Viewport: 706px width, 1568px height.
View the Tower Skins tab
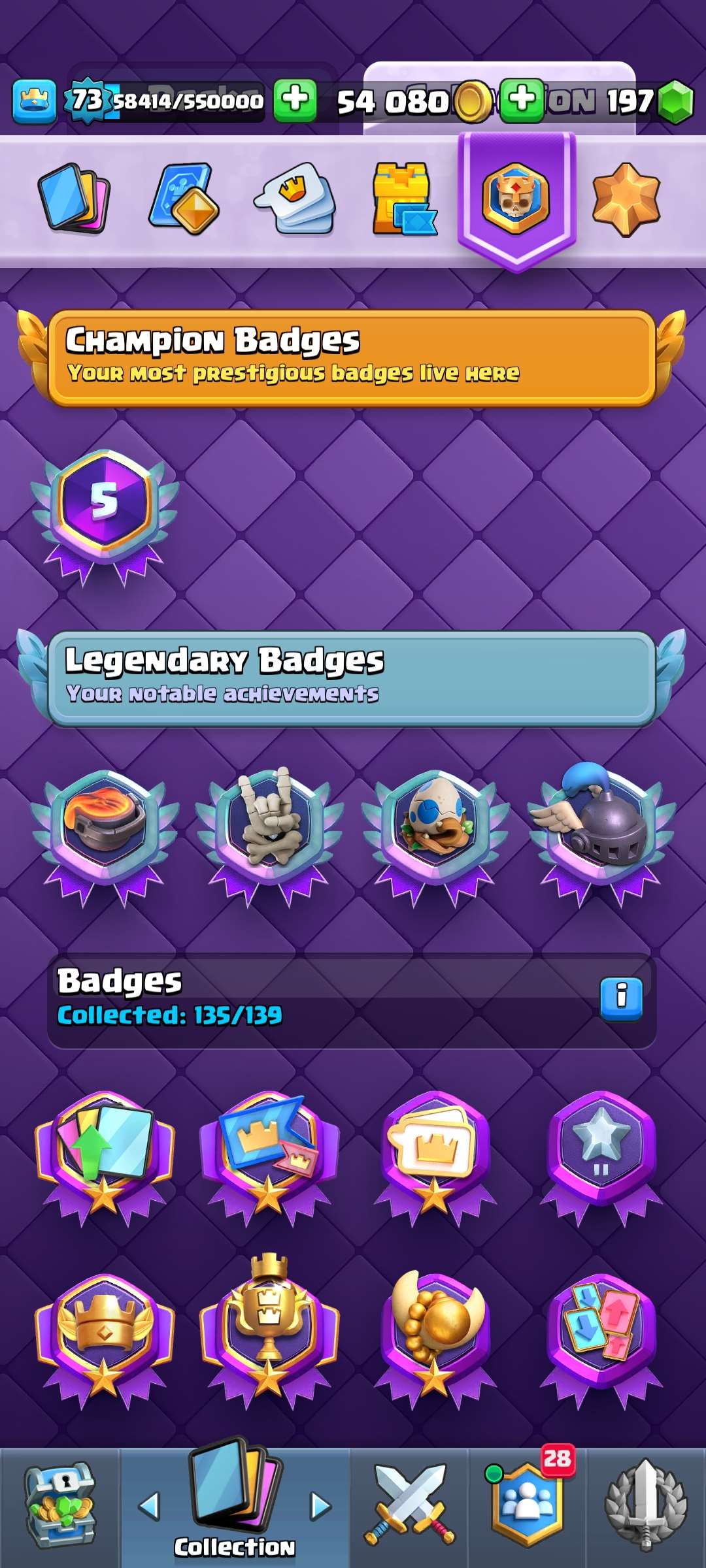coord(405,199)
